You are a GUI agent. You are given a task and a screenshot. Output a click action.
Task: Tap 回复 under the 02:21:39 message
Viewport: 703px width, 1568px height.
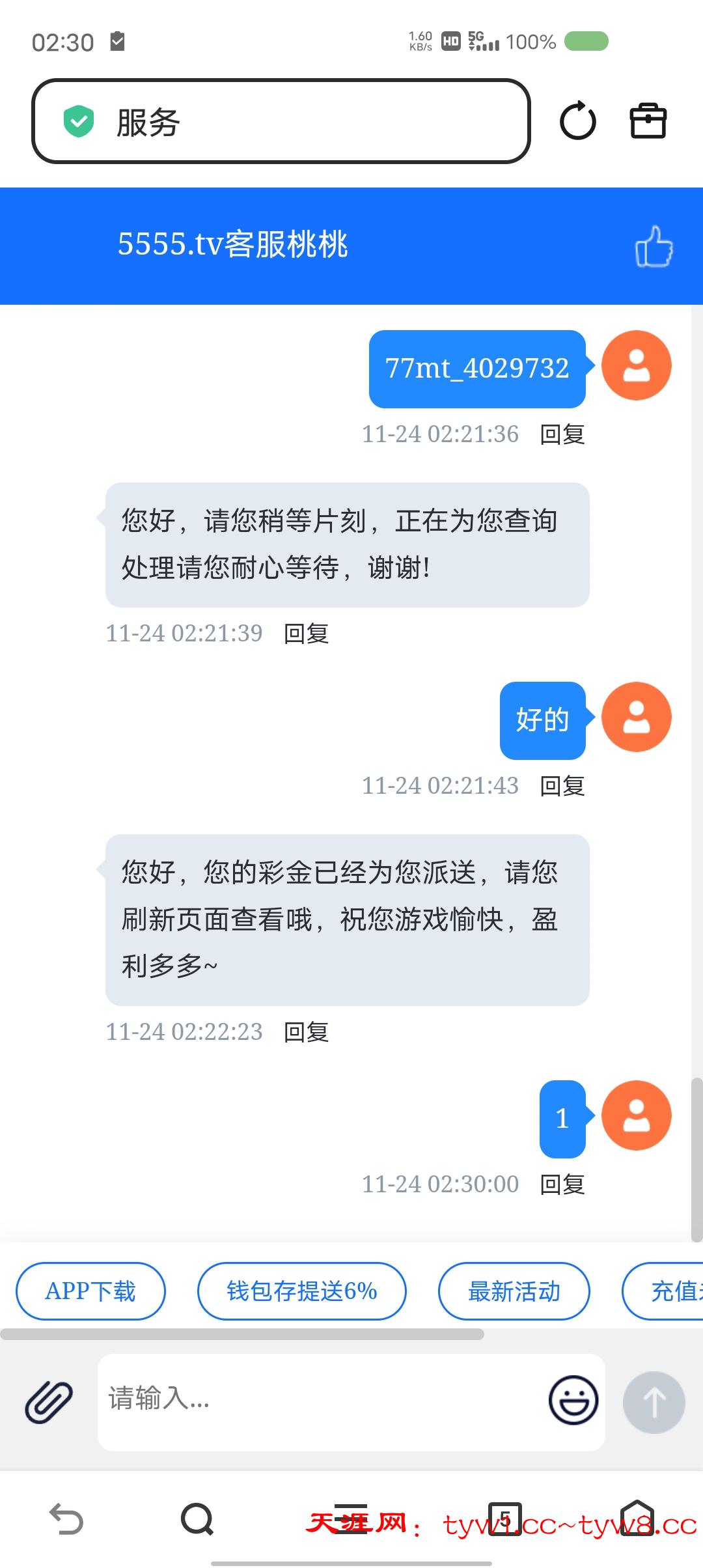tap(306, 634)
